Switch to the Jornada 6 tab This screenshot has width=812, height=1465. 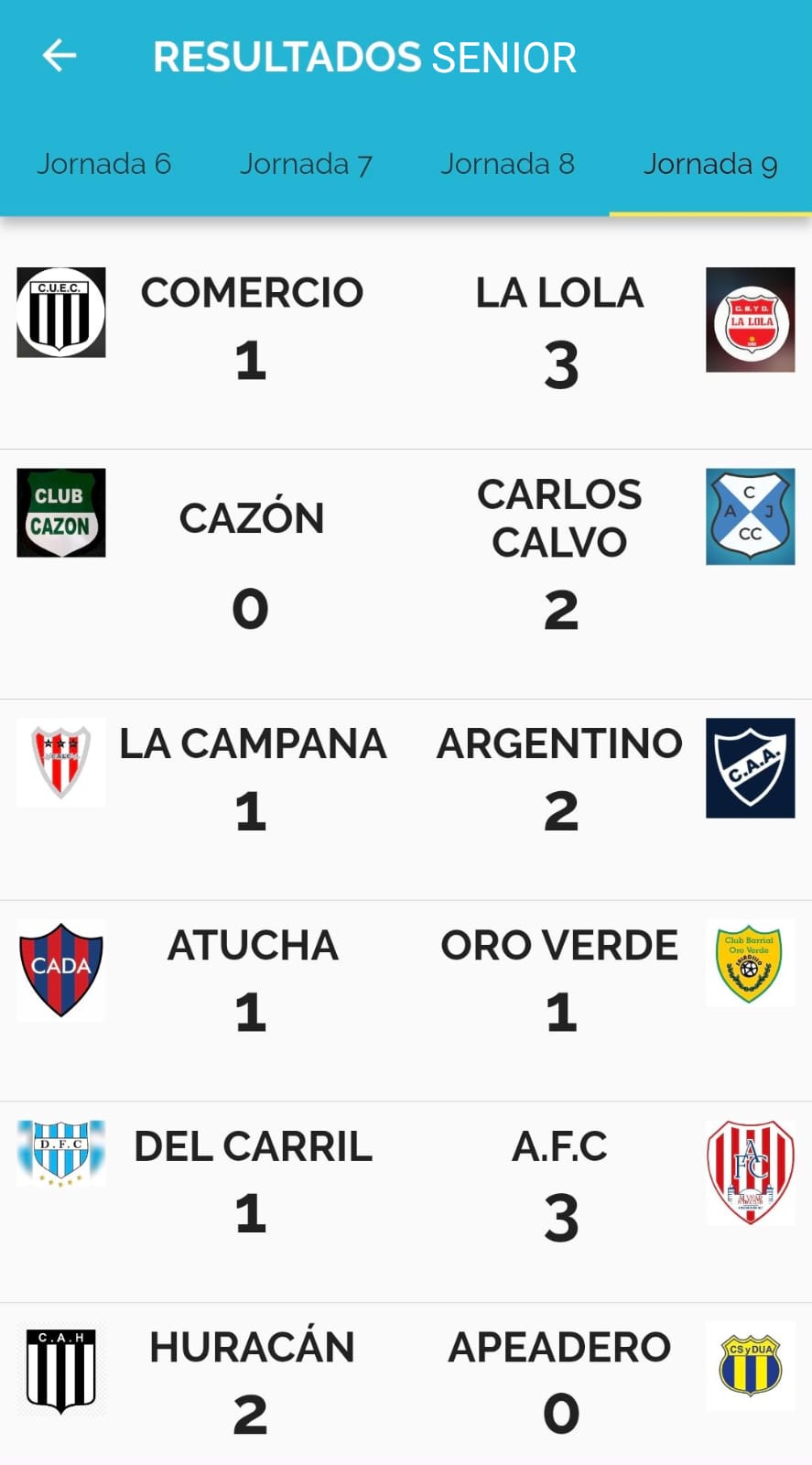(103, 164)
